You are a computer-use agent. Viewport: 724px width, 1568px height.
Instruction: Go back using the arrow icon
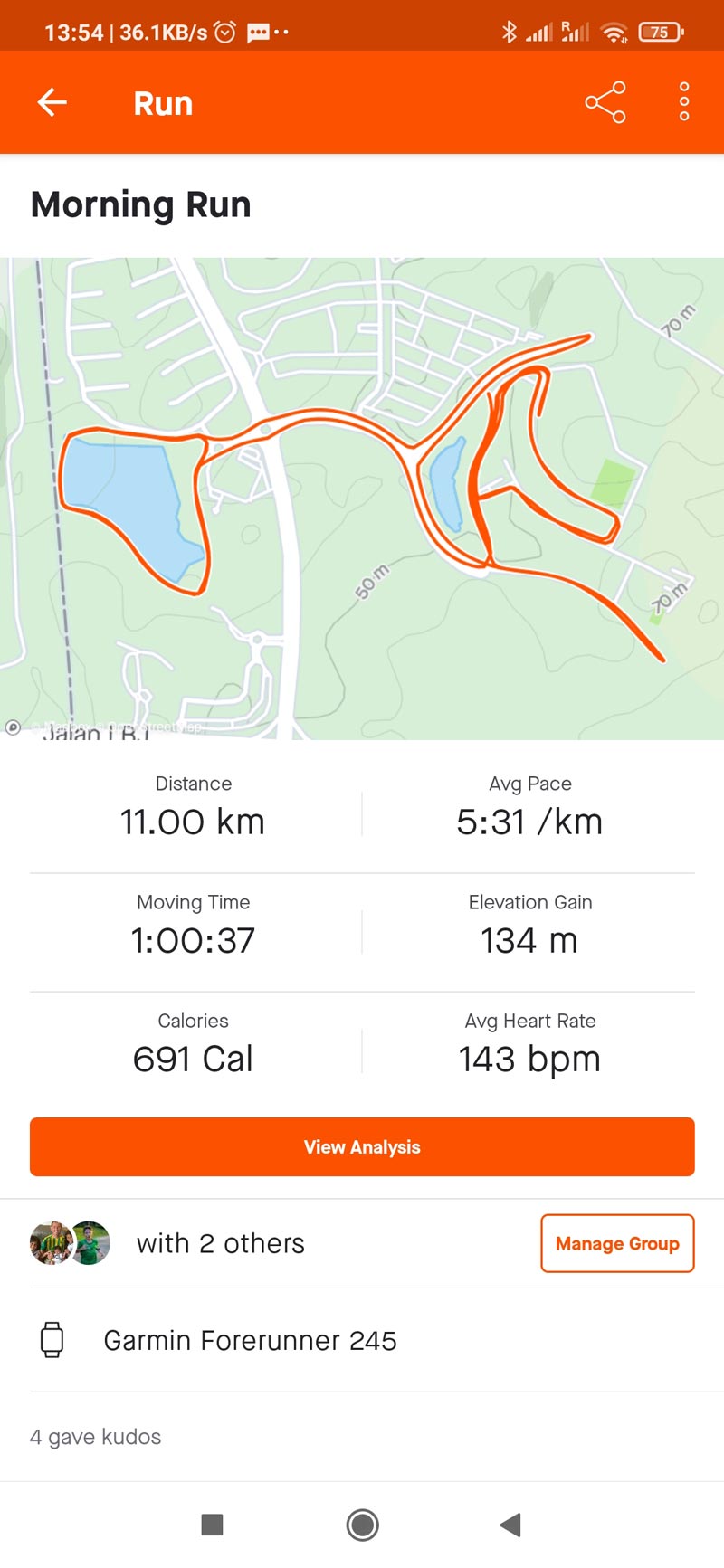click(52, 102)
